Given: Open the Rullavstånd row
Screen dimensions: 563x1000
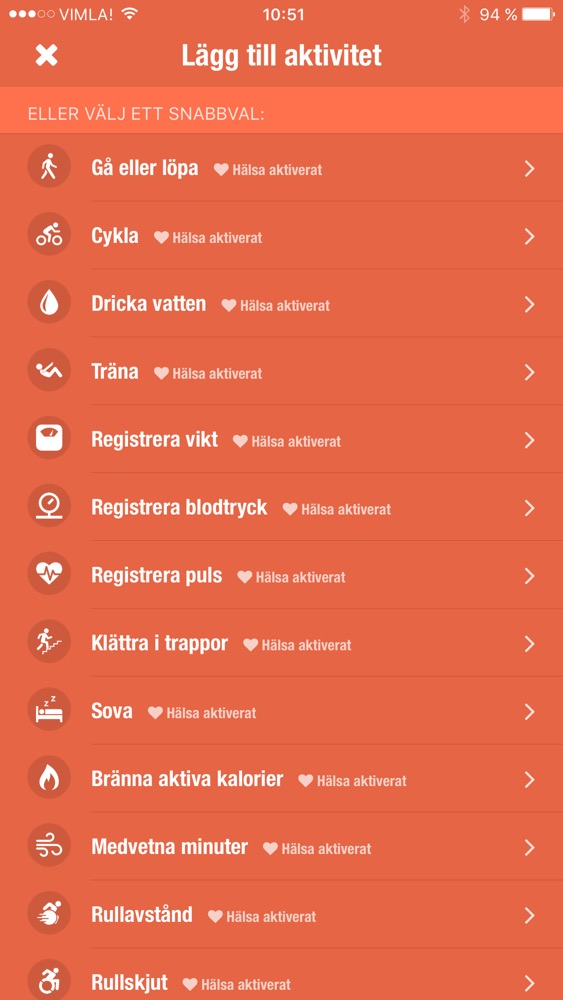Looking at the screenshot, I should coord(281,916).
